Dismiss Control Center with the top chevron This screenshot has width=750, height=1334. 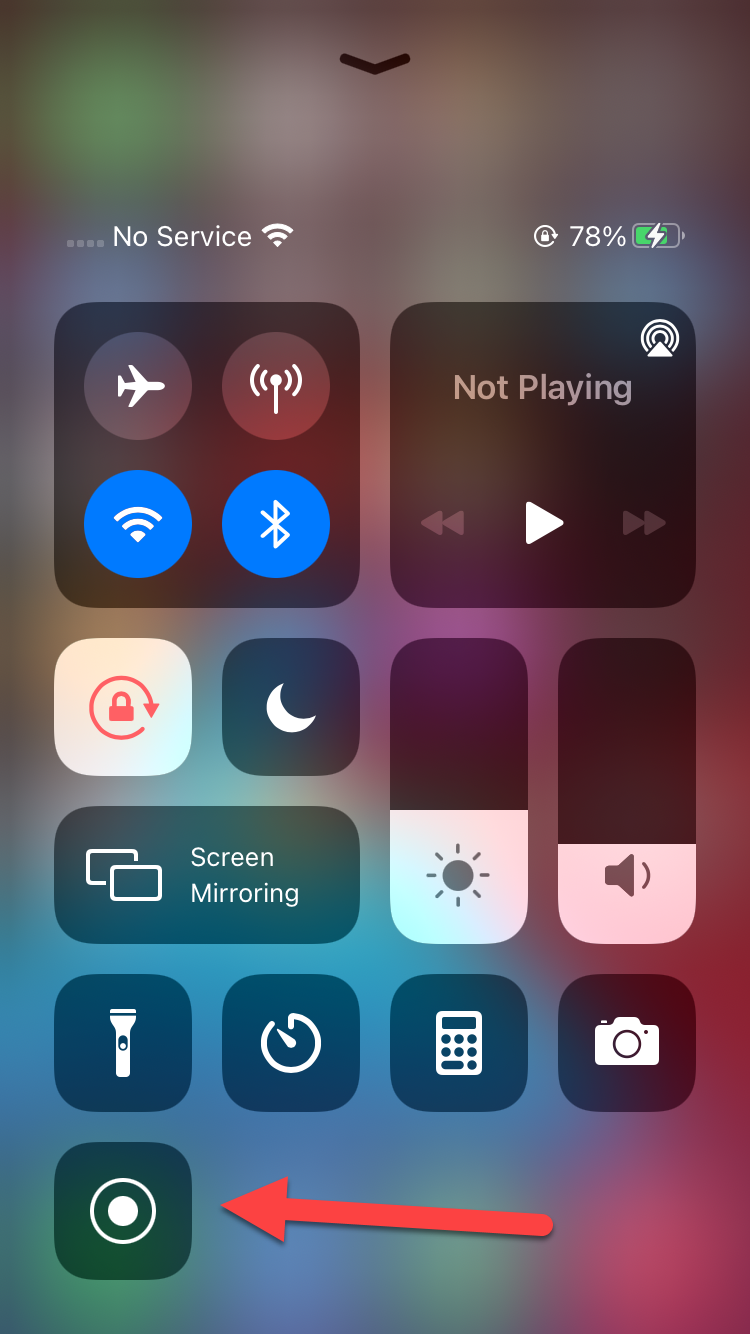pos(375,64)
